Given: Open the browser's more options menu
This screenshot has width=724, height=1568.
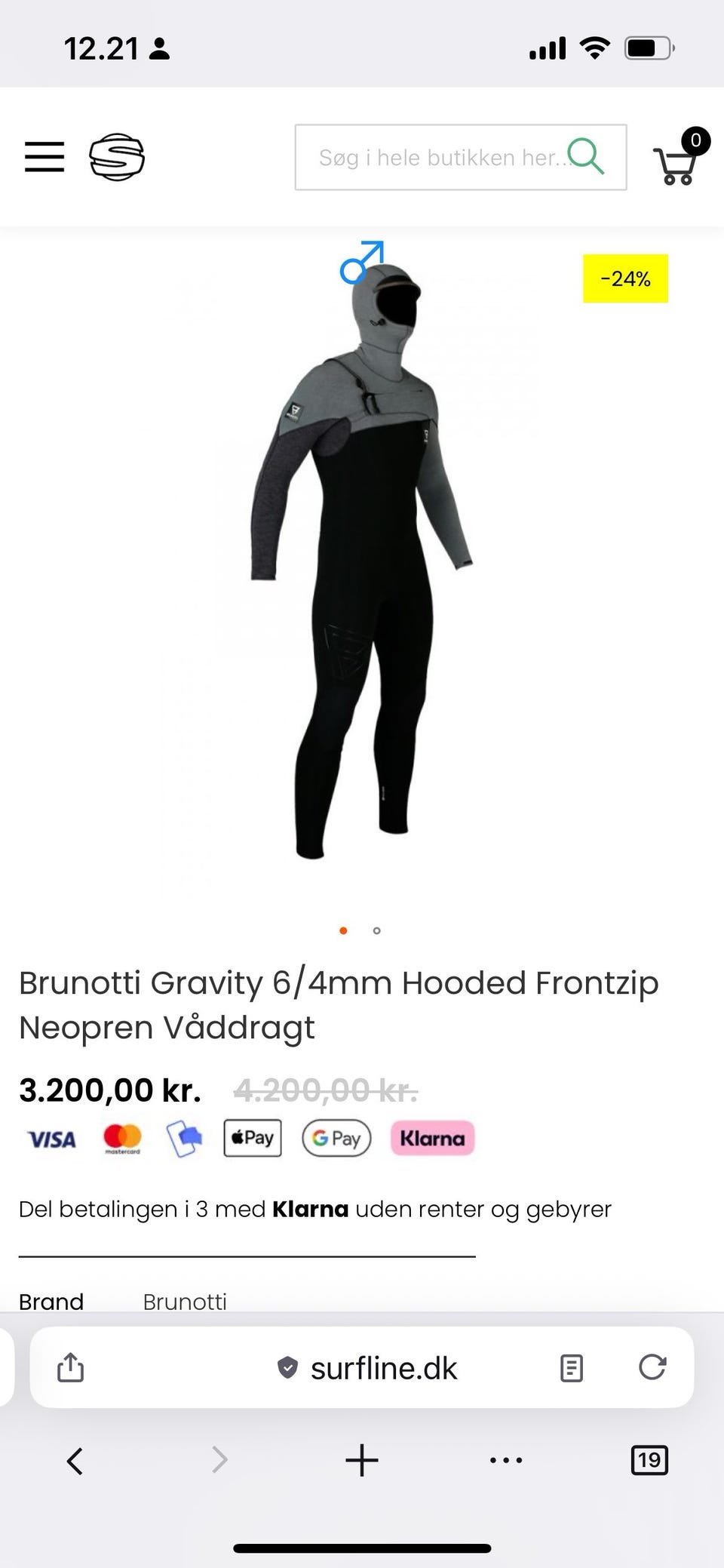Looking at the screenshot, I should coord(506,1460).
